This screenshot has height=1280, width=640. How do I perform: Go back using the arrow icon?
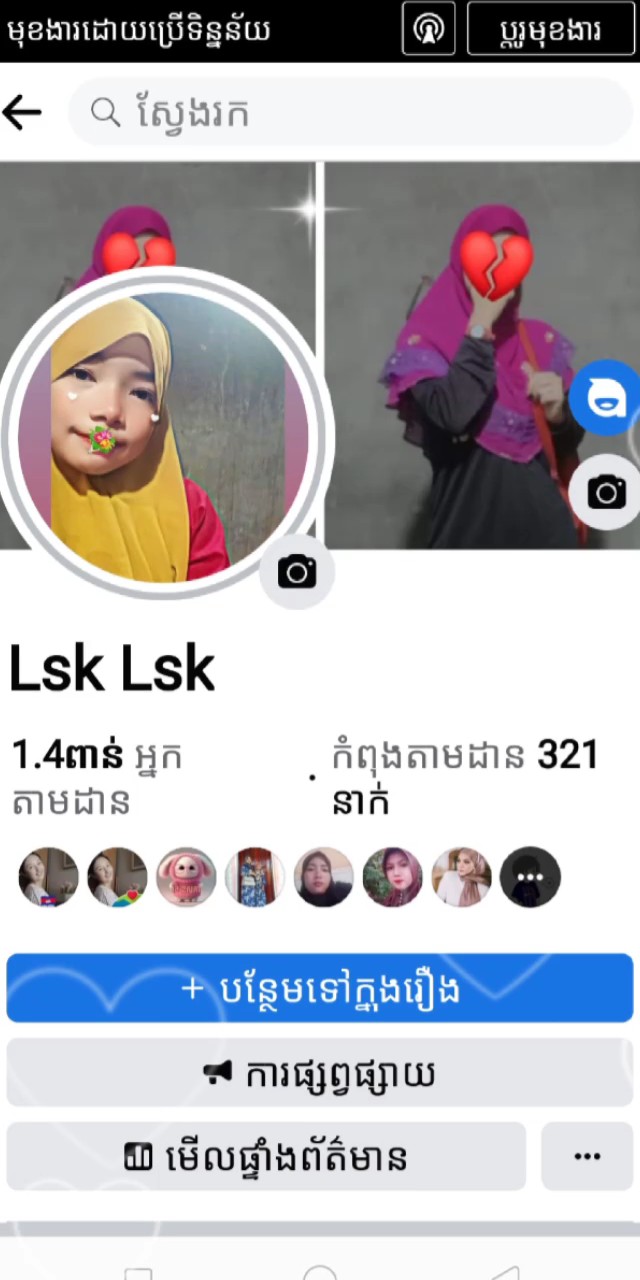tap(22, 113)
